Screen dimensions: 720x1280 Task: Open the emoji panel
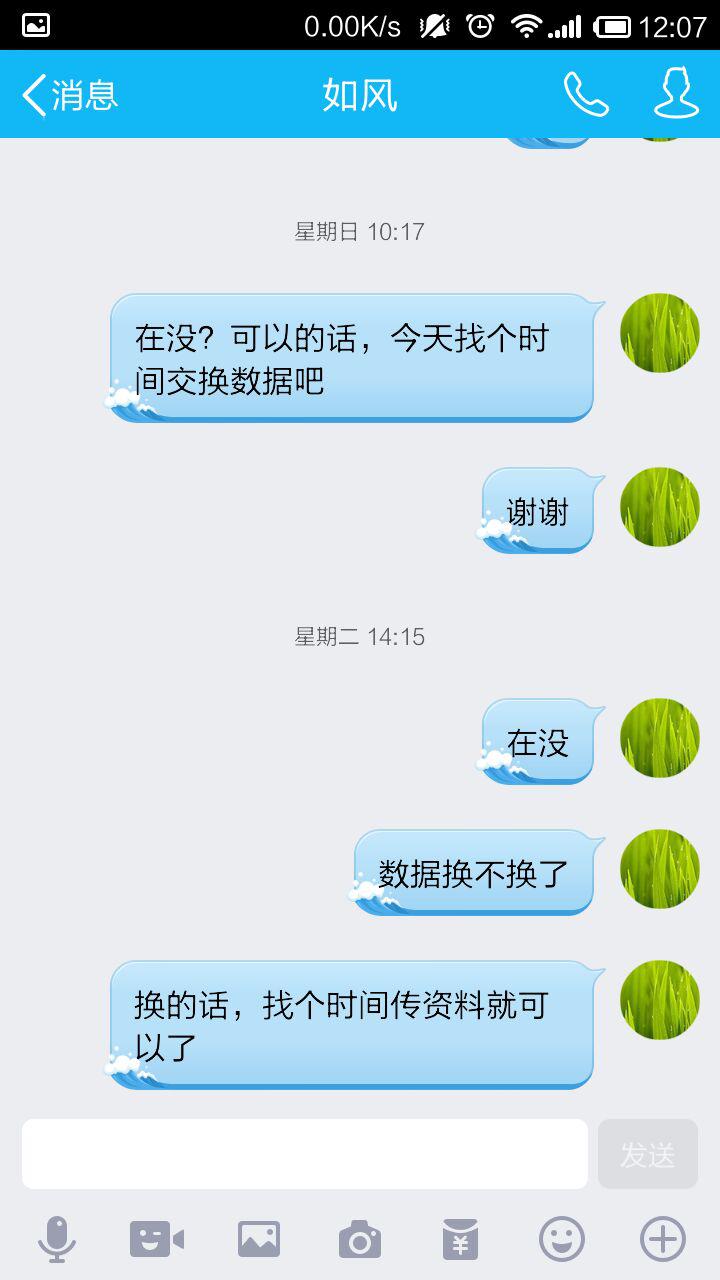tap(562, 1240)
